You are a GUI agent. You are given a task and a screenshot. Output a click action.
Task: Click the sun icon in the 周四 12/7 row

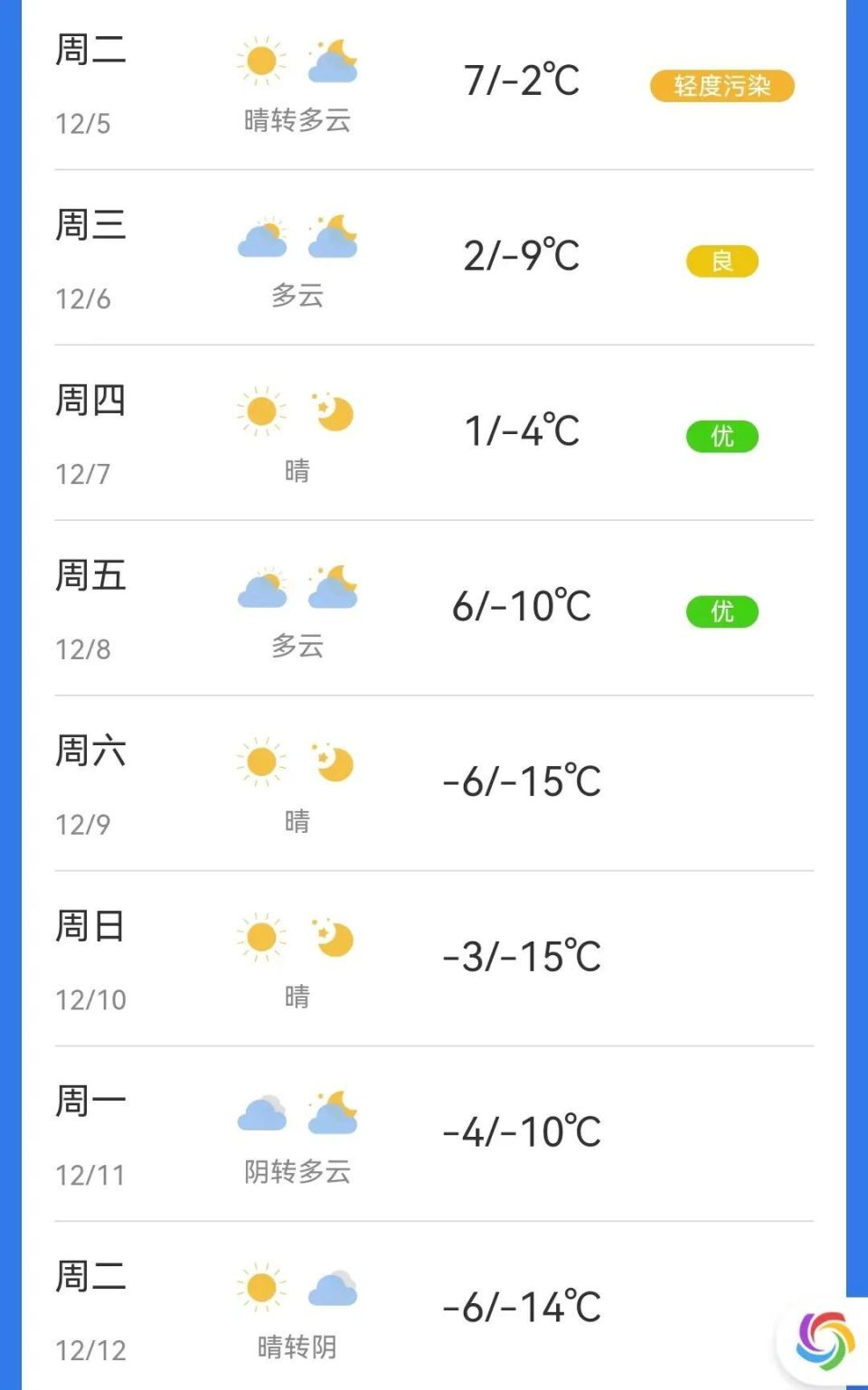click(261, 411)
